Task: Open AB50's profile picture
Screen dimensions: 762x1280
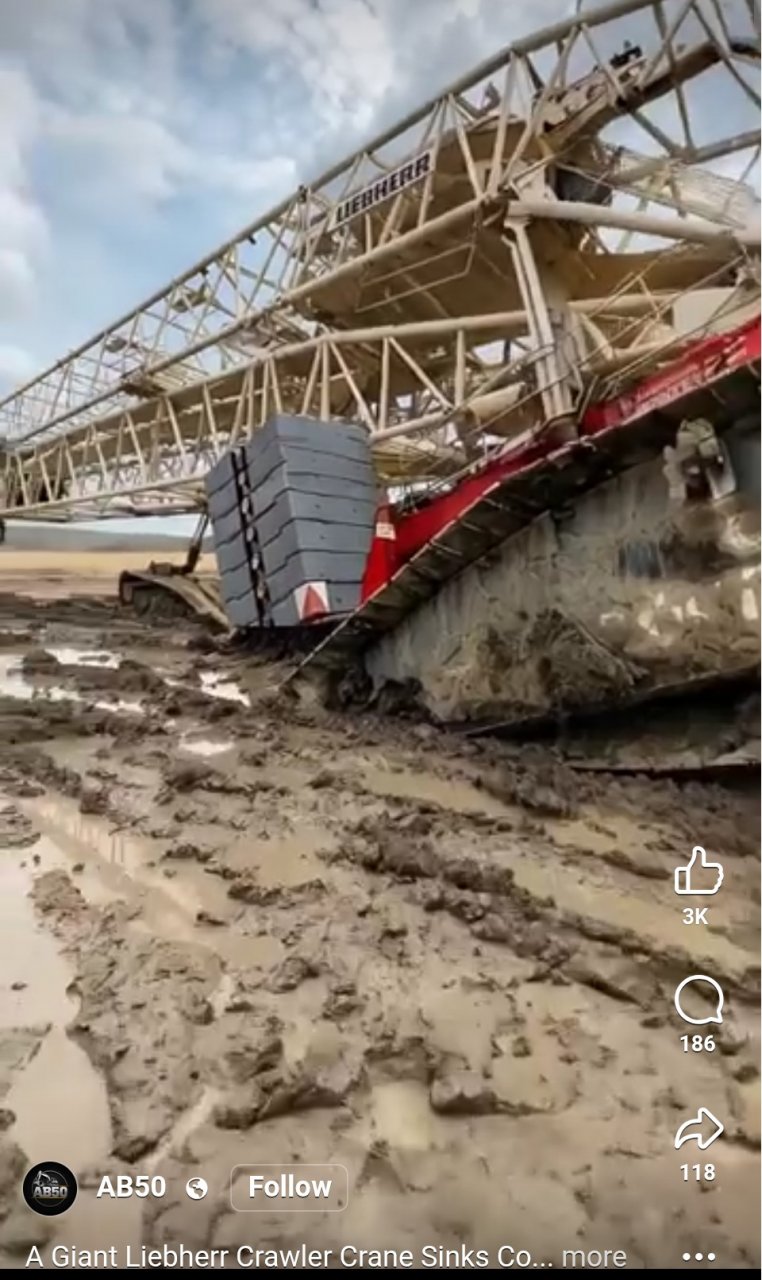Action: 50,1188
